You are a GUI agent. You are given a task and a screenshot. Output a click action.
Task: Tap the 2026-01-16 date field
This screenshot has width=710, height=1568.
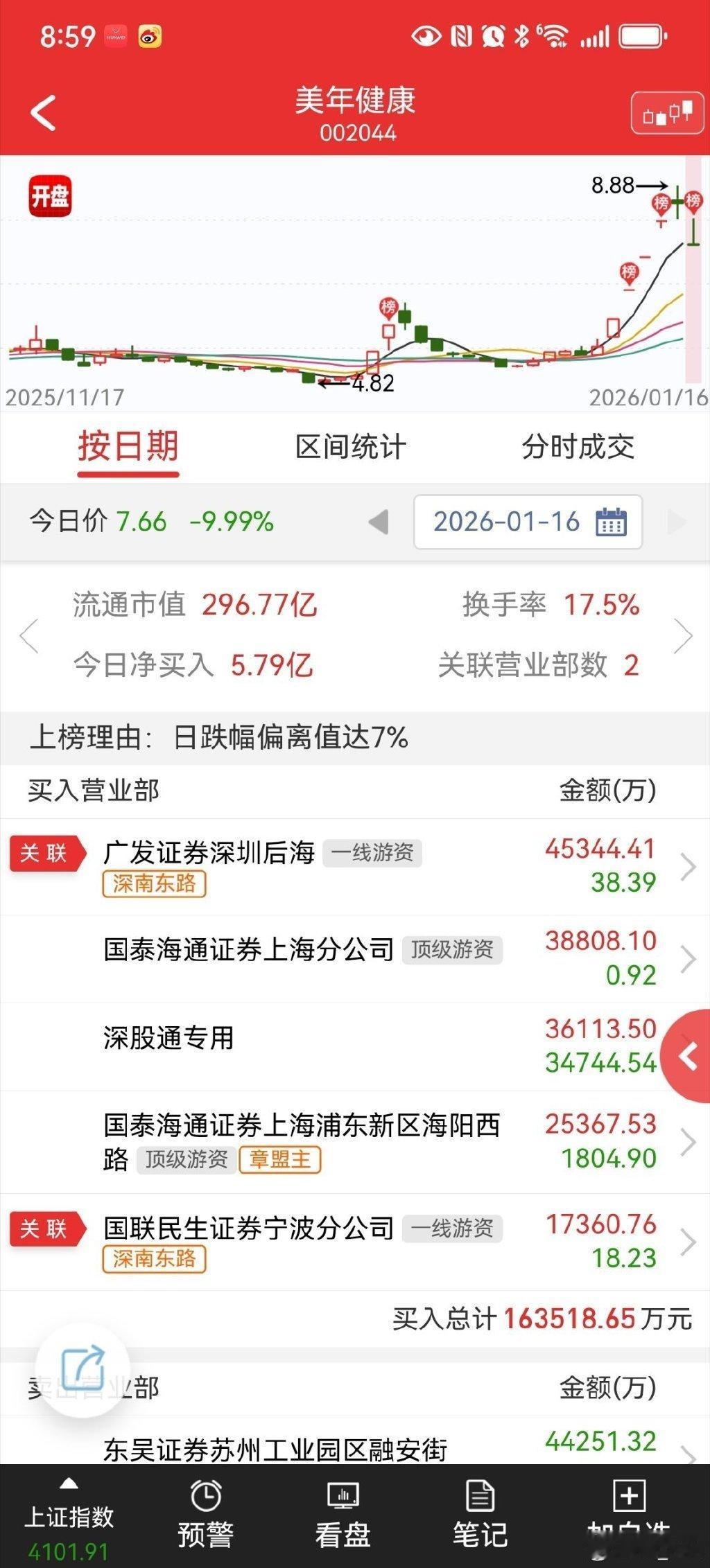tap(508, 522)
